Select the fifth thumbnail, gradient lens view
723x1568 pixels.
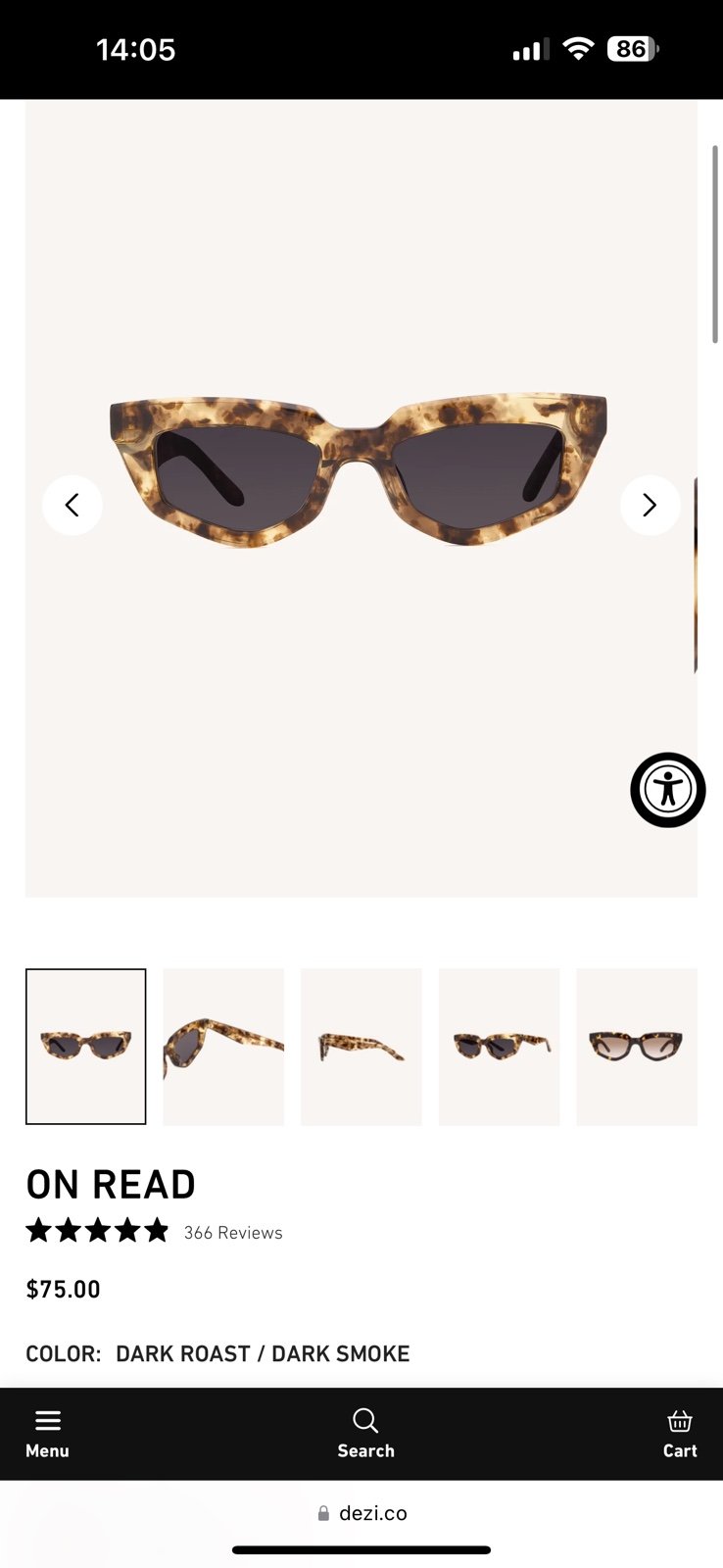(x=637, y=1047)
